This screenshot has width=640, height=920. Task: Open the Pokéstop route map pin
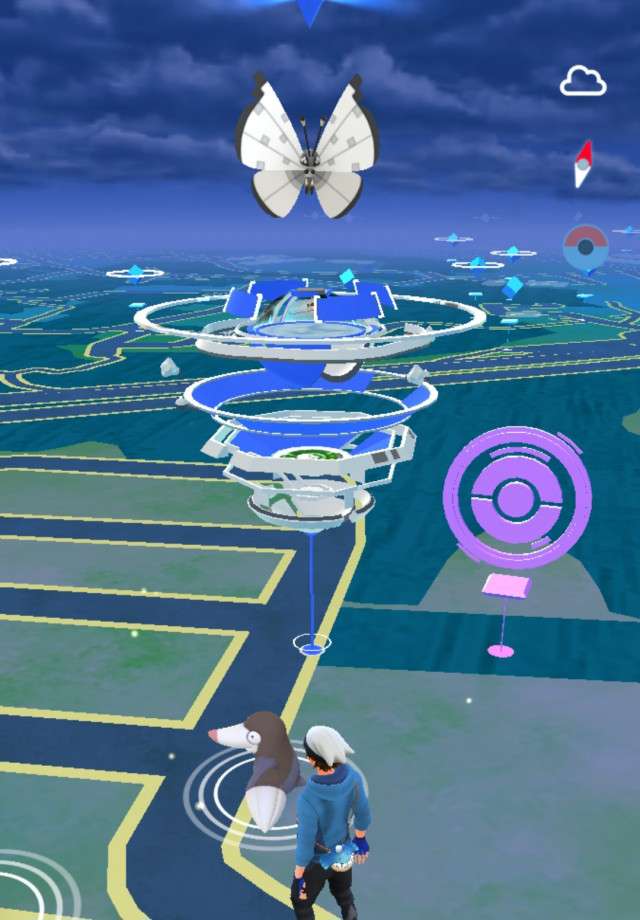(x=585, y=249)
